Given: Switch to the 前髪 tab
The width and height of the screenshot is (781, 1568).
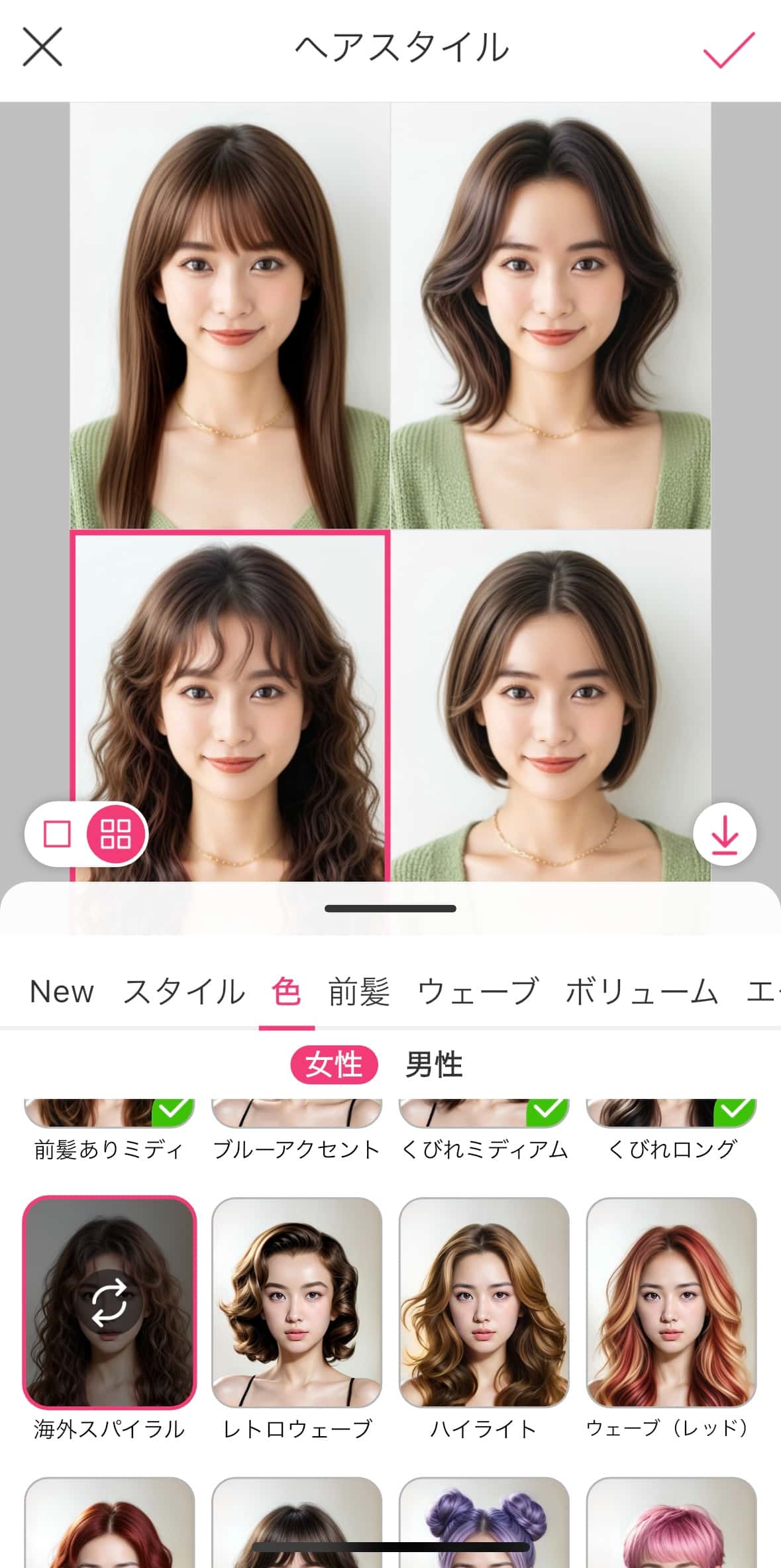Looking at the screenshot, I should click(358, 991).
